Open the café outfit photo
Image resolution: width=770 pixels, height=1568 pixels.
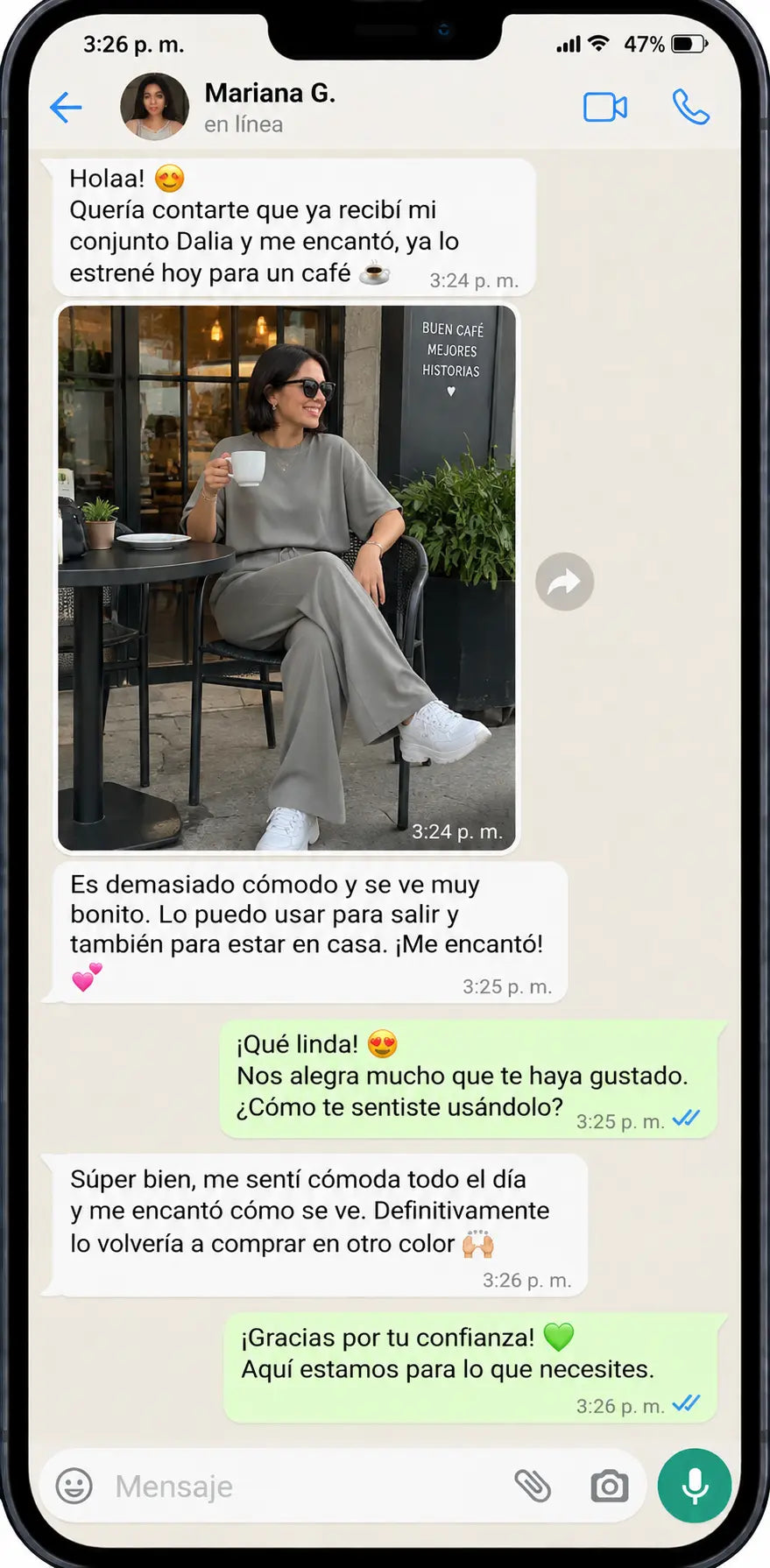286,577
